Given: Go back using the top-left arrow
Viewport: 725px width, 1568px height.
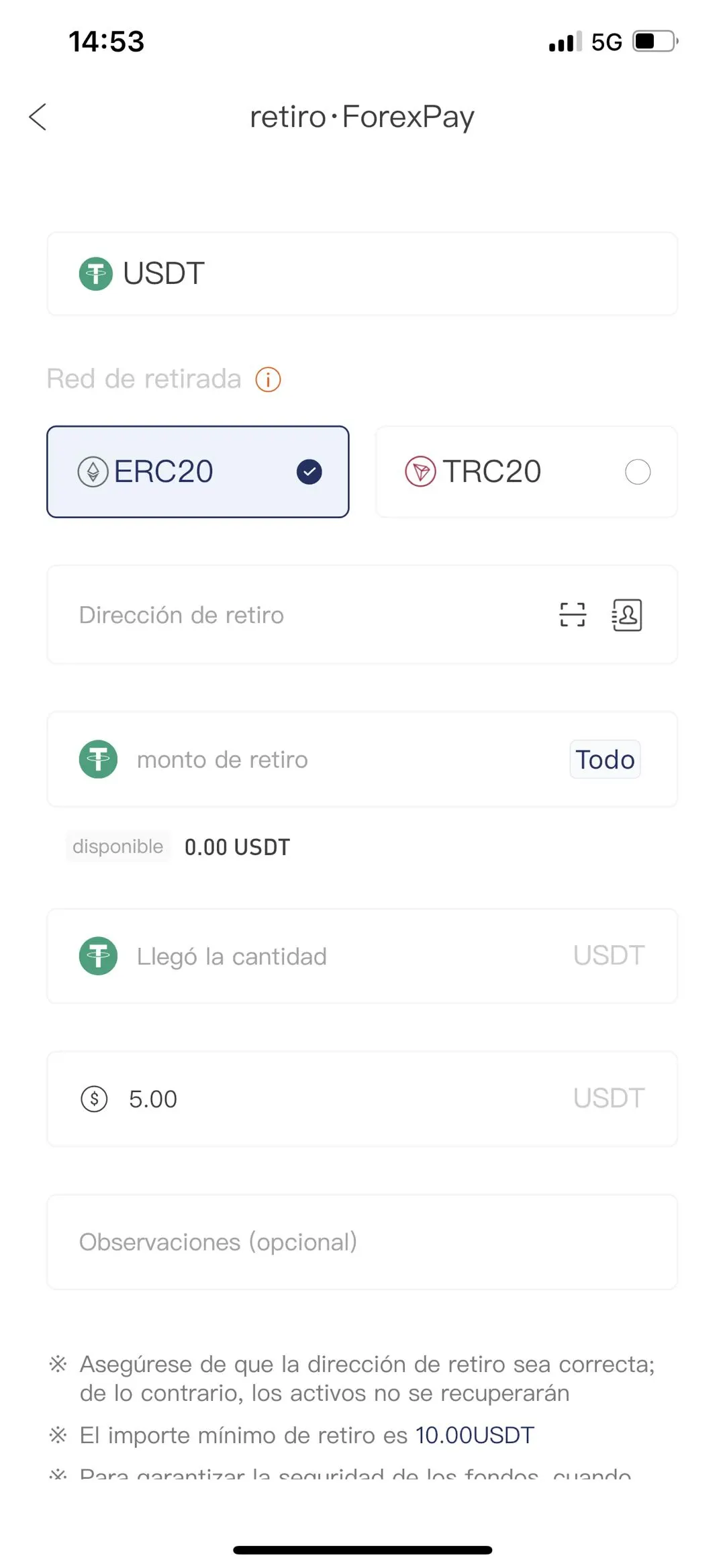Looking at the screenshot, I should click(x=38, y=117).
